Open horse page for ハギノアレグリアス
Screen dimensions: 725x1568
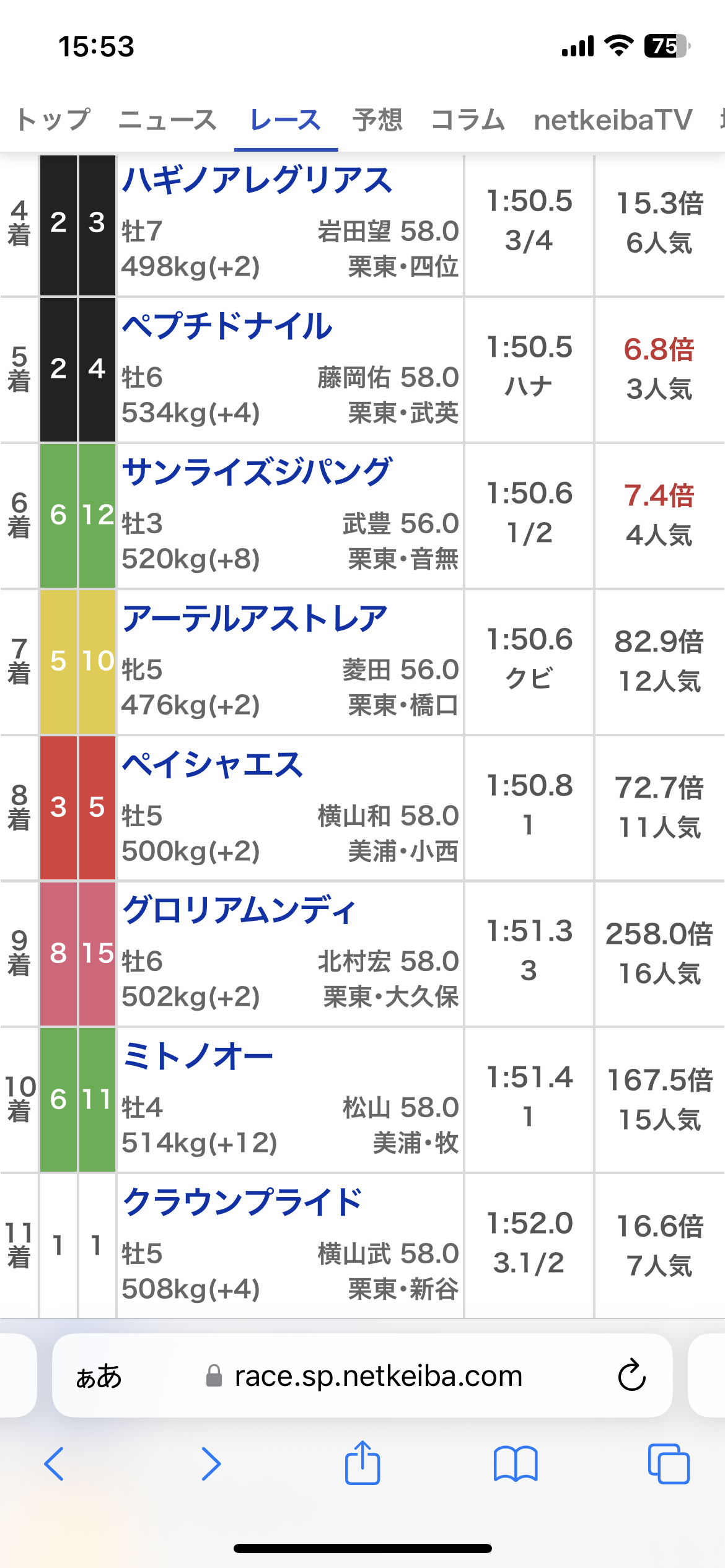pyautogui.click(x=257, y=180)
